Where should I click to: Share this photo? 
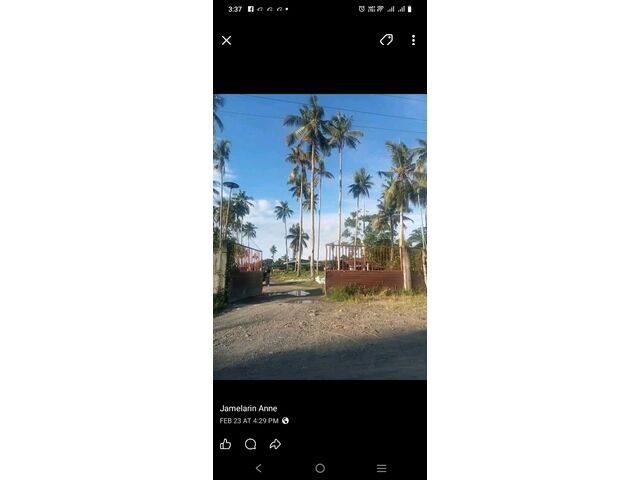point(275,444)
